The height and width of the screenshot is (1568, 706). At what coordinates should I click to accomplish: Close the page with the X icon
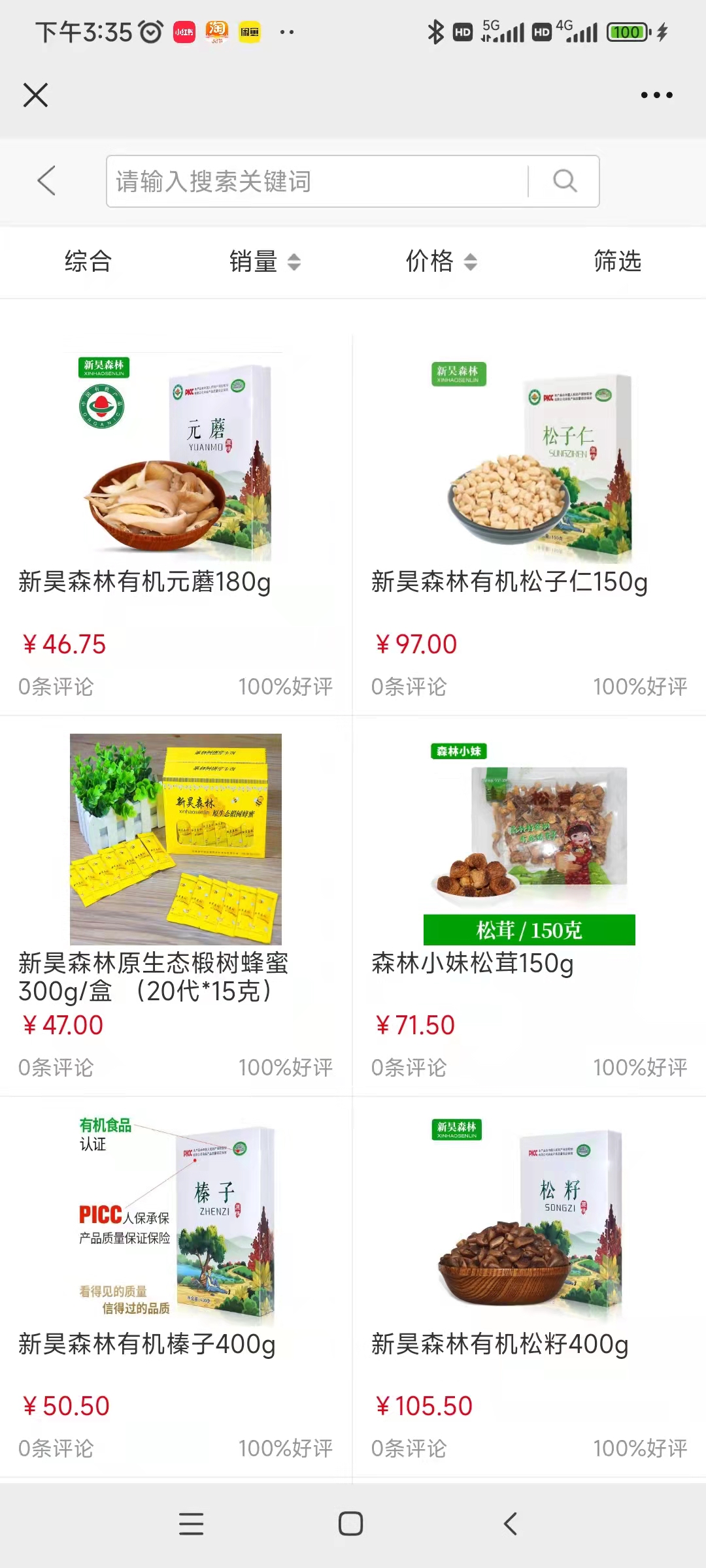pos(35,95)
